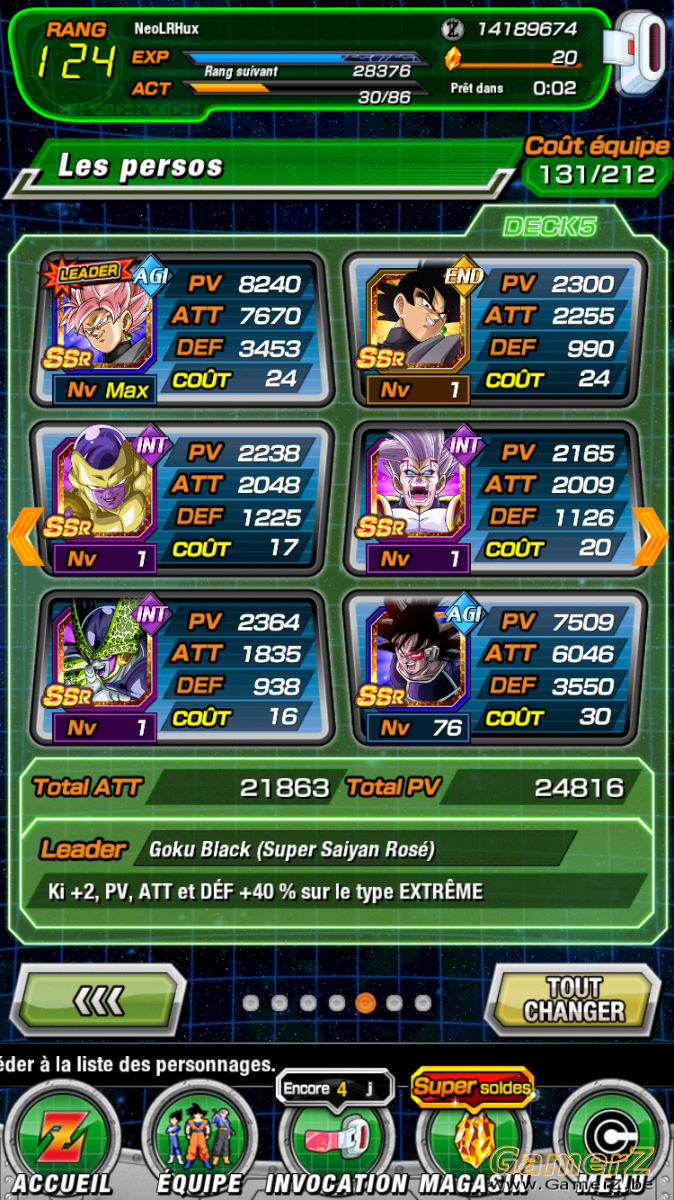
Task: Tap the scouter device icon at top right
Action: (642, 55)
